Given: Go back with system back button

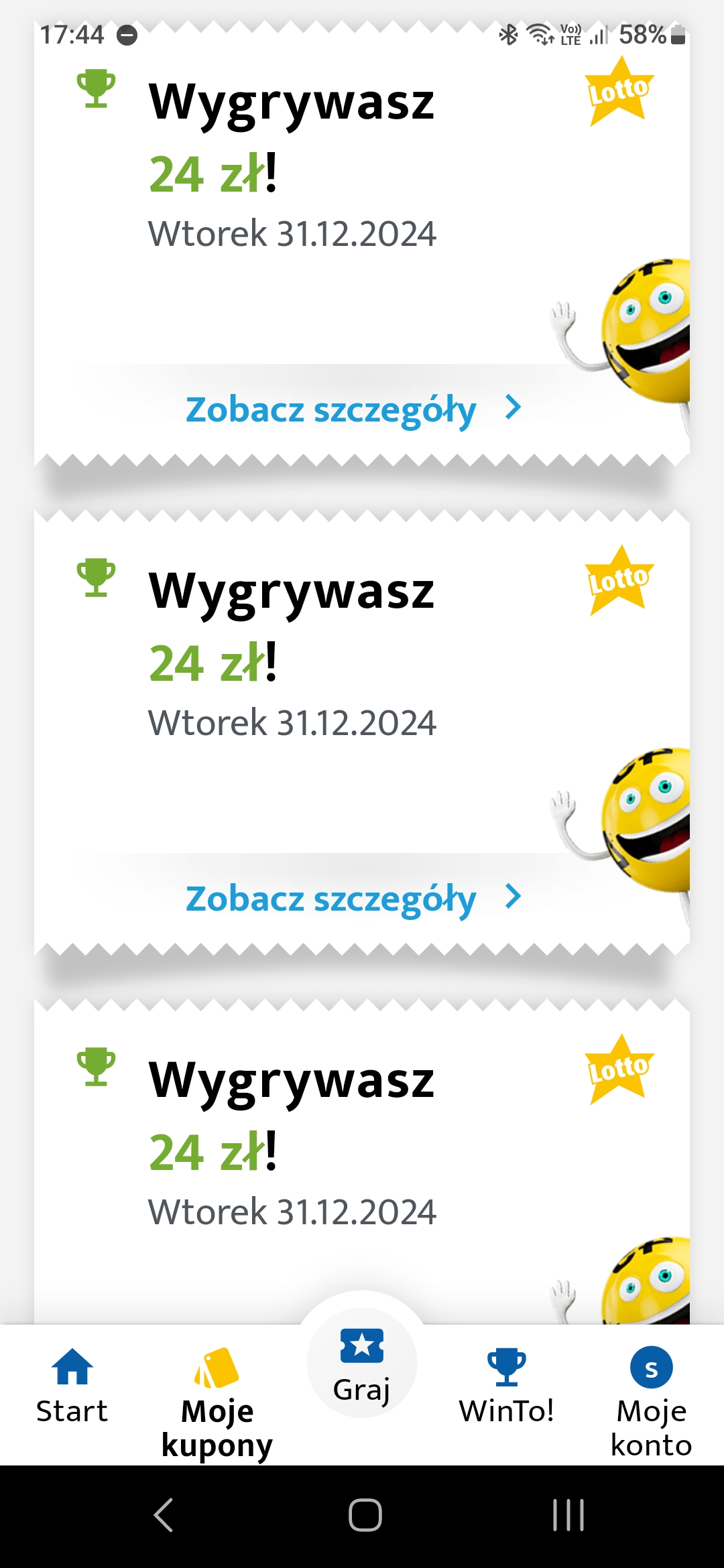Looking at the screenshot, I should (x=164, y=1514).
